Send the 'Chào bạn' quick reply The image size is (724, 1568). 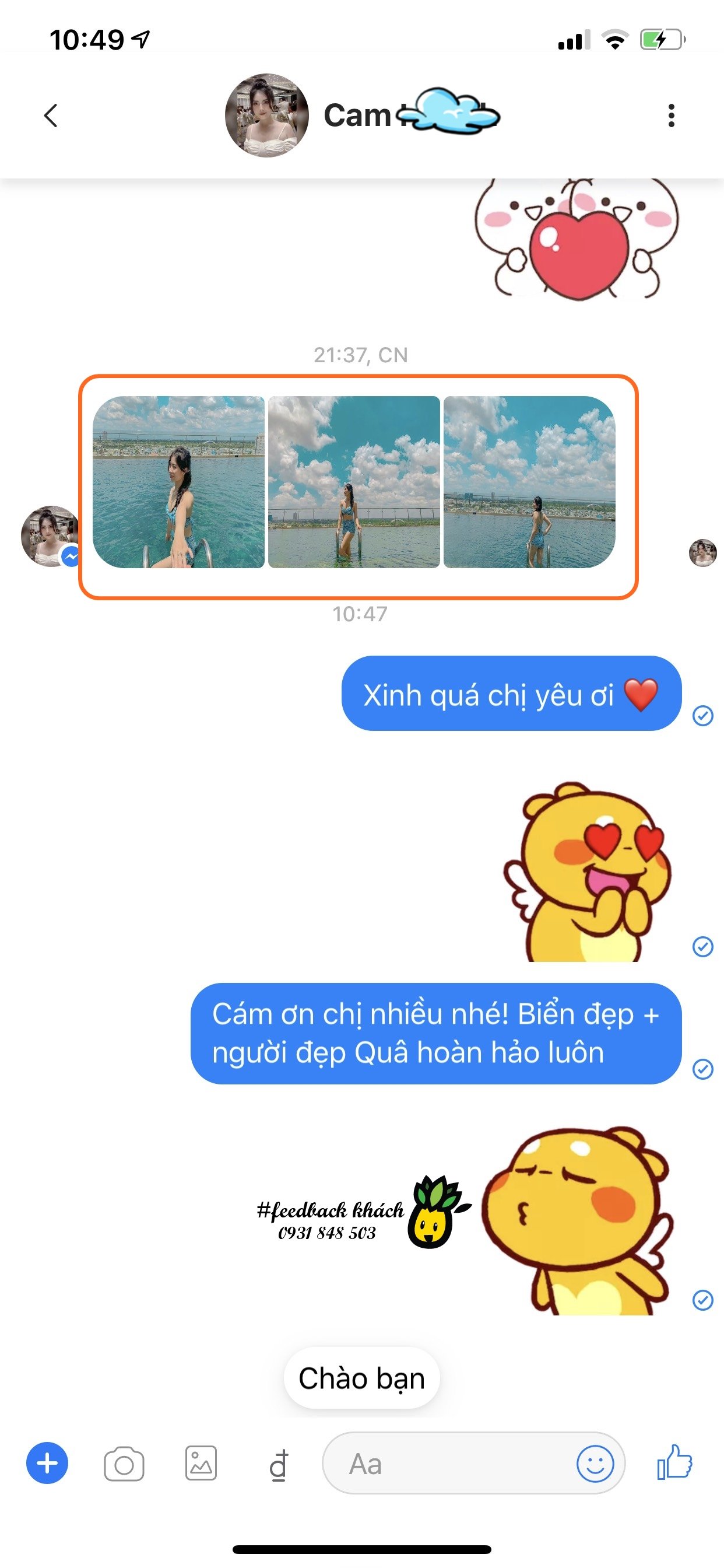click(x=361, y=1378)
